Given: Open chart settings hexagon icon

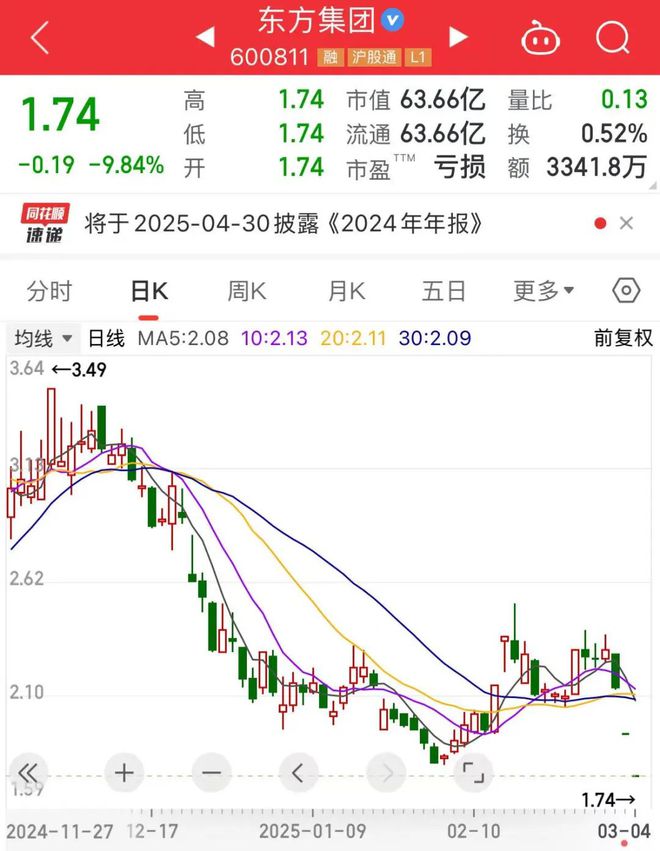Looking at the screenshot, I should [626, 291].
